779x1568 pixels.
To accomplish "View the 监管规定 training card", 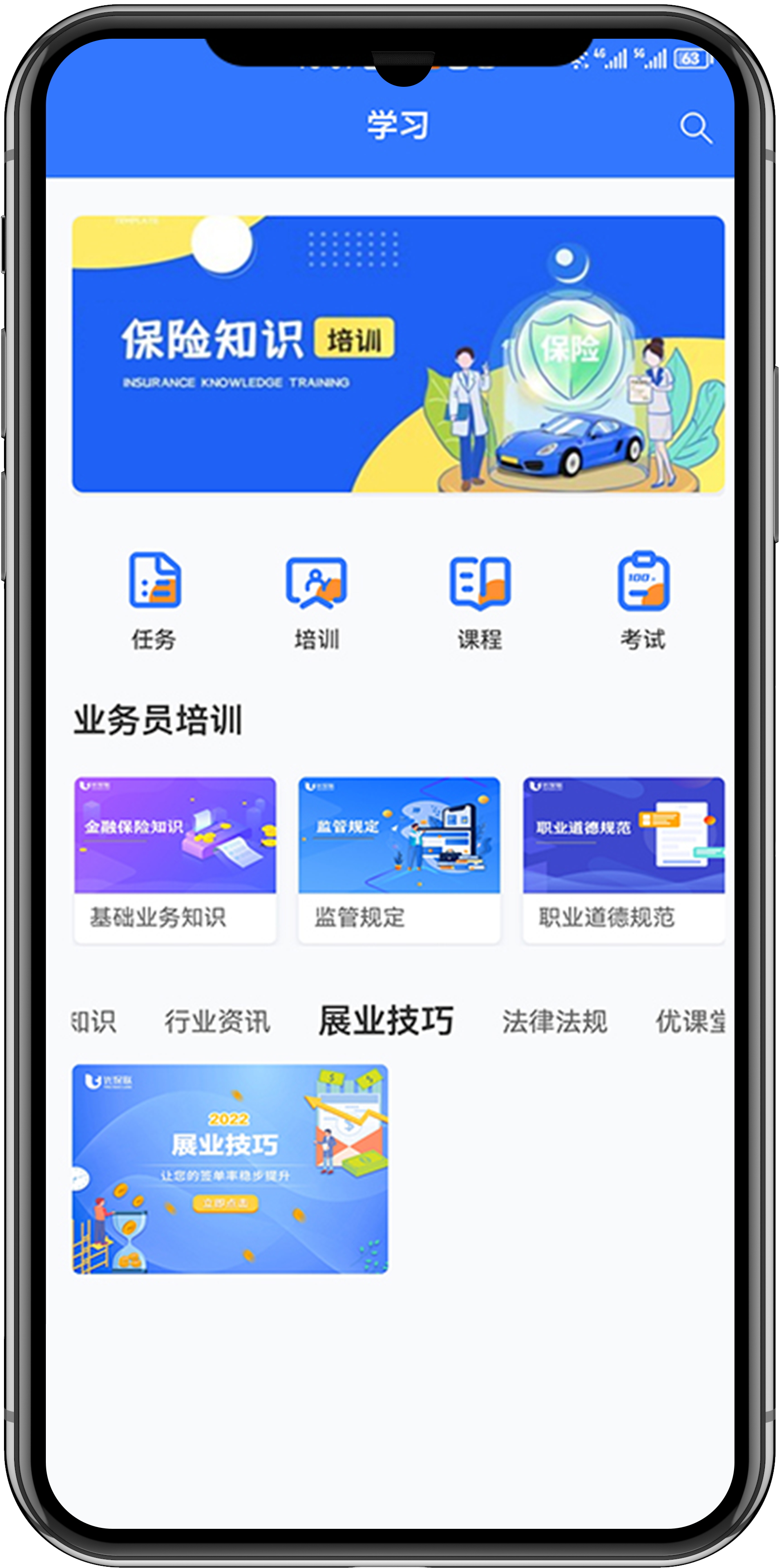I will pos(399,860).
